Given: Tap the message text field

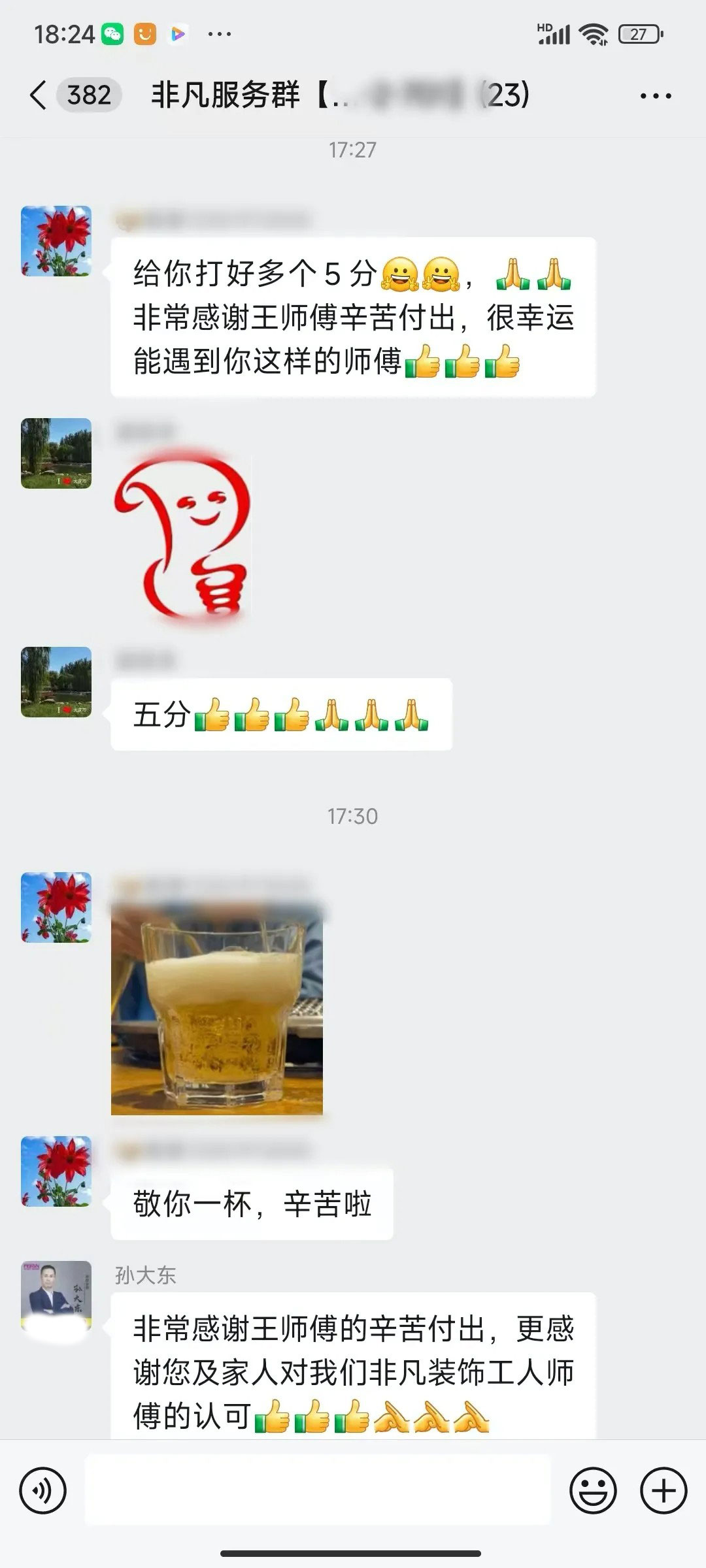Looking at the screenshot, I should pyautogui.click(x=318, y=1491).
